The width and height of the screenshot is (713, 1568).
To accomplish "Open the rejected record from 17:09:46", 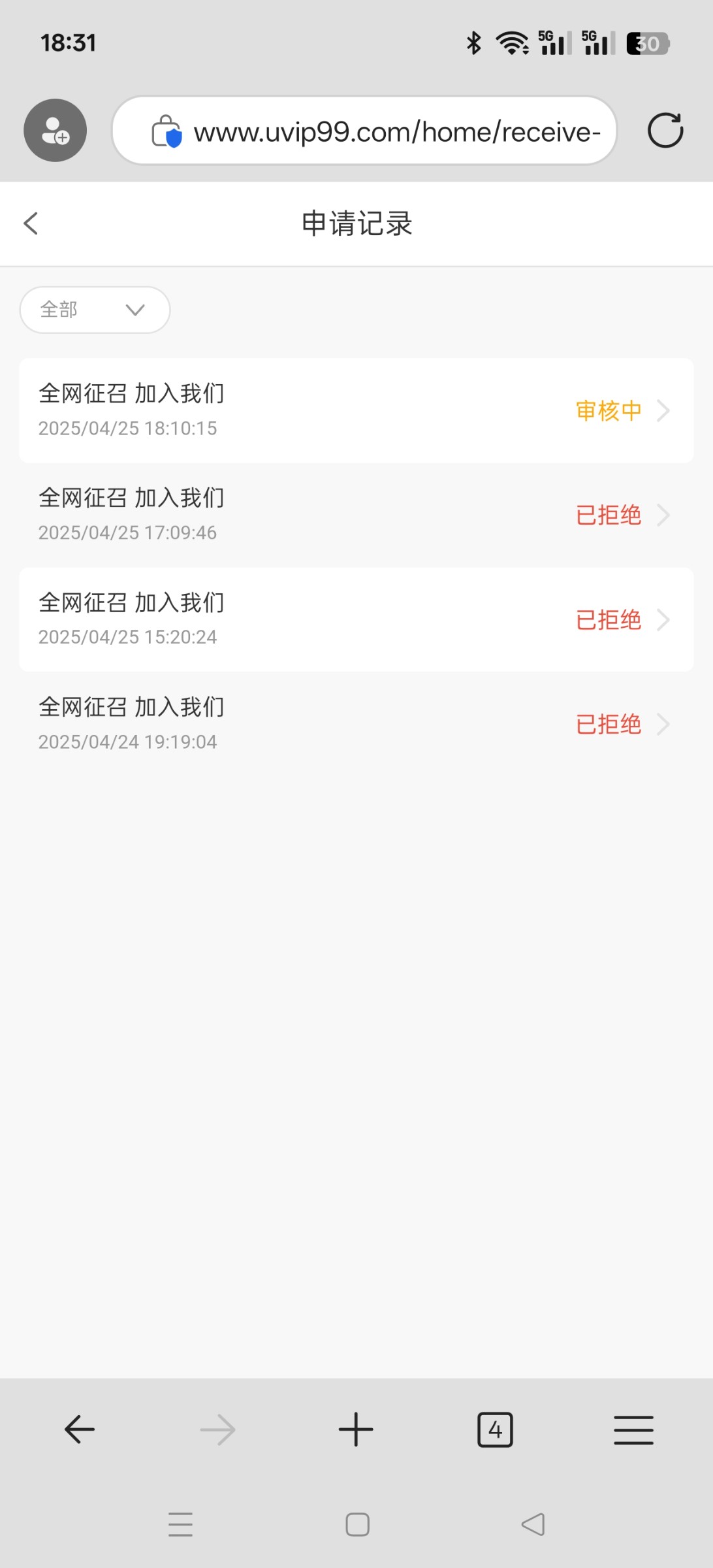I will tap(356, 515).
